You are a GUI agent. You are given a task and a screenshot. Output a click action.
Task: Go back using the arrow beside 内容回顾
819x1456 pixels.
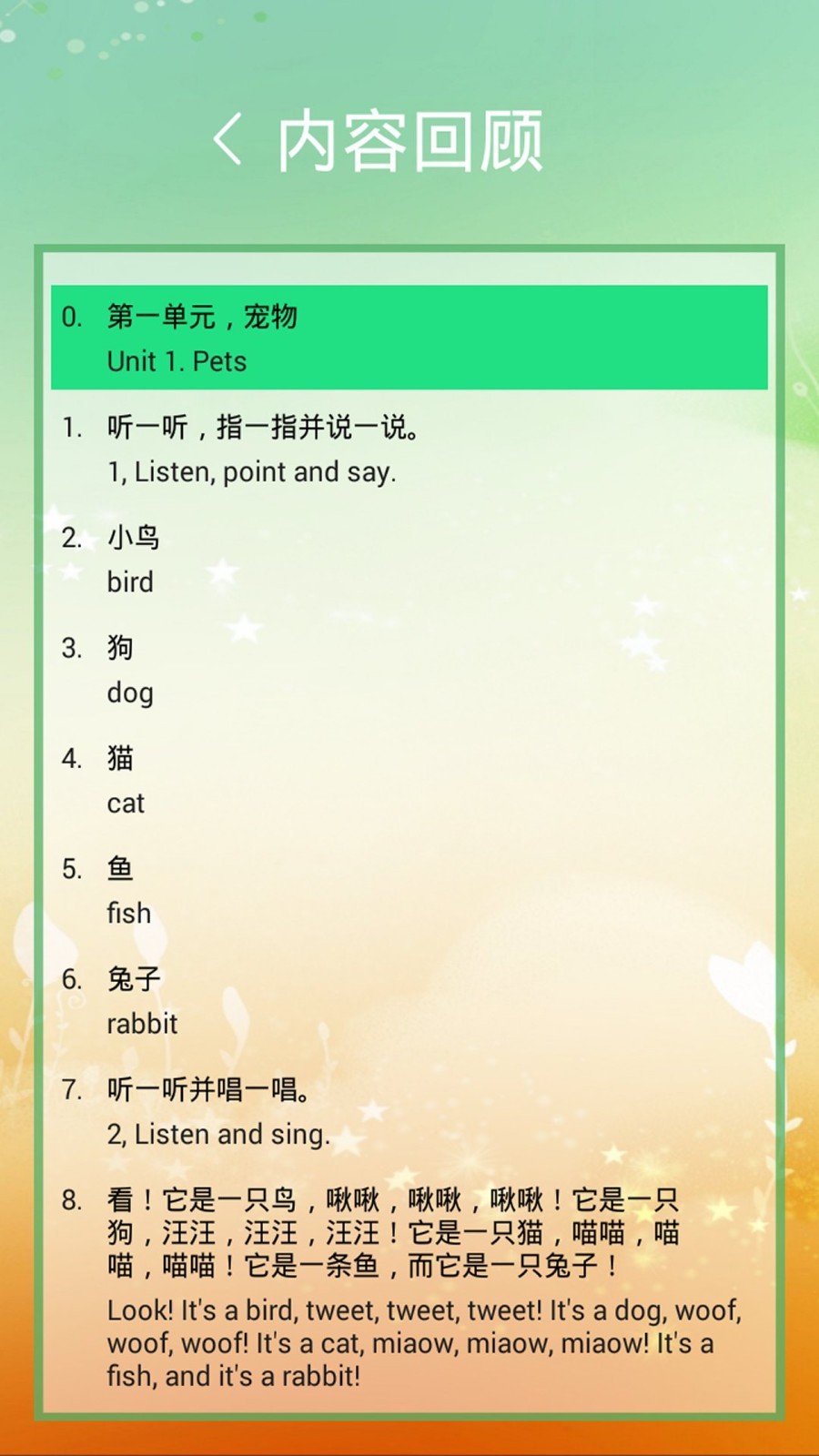[x=227, y=139]
